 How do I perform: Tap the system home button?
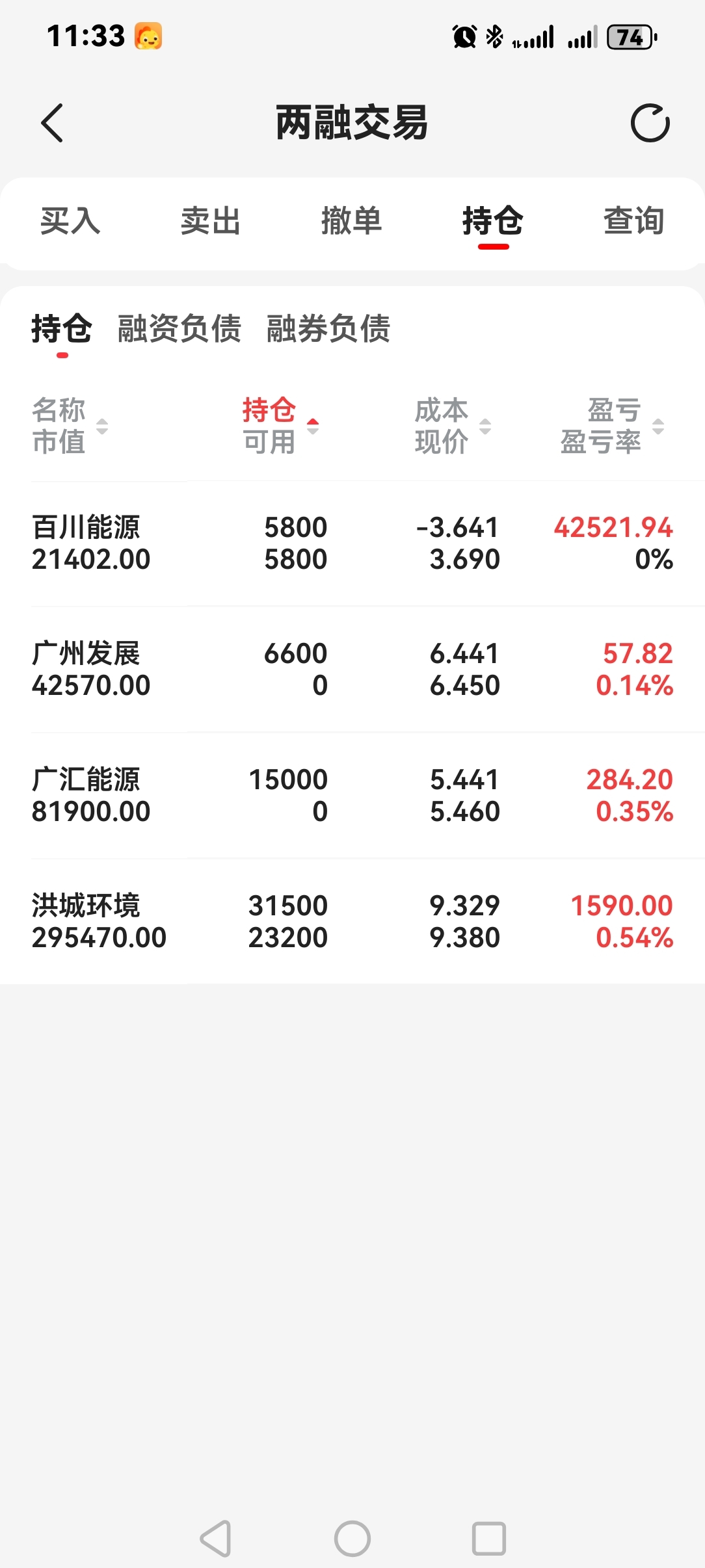click(352, 1539)
